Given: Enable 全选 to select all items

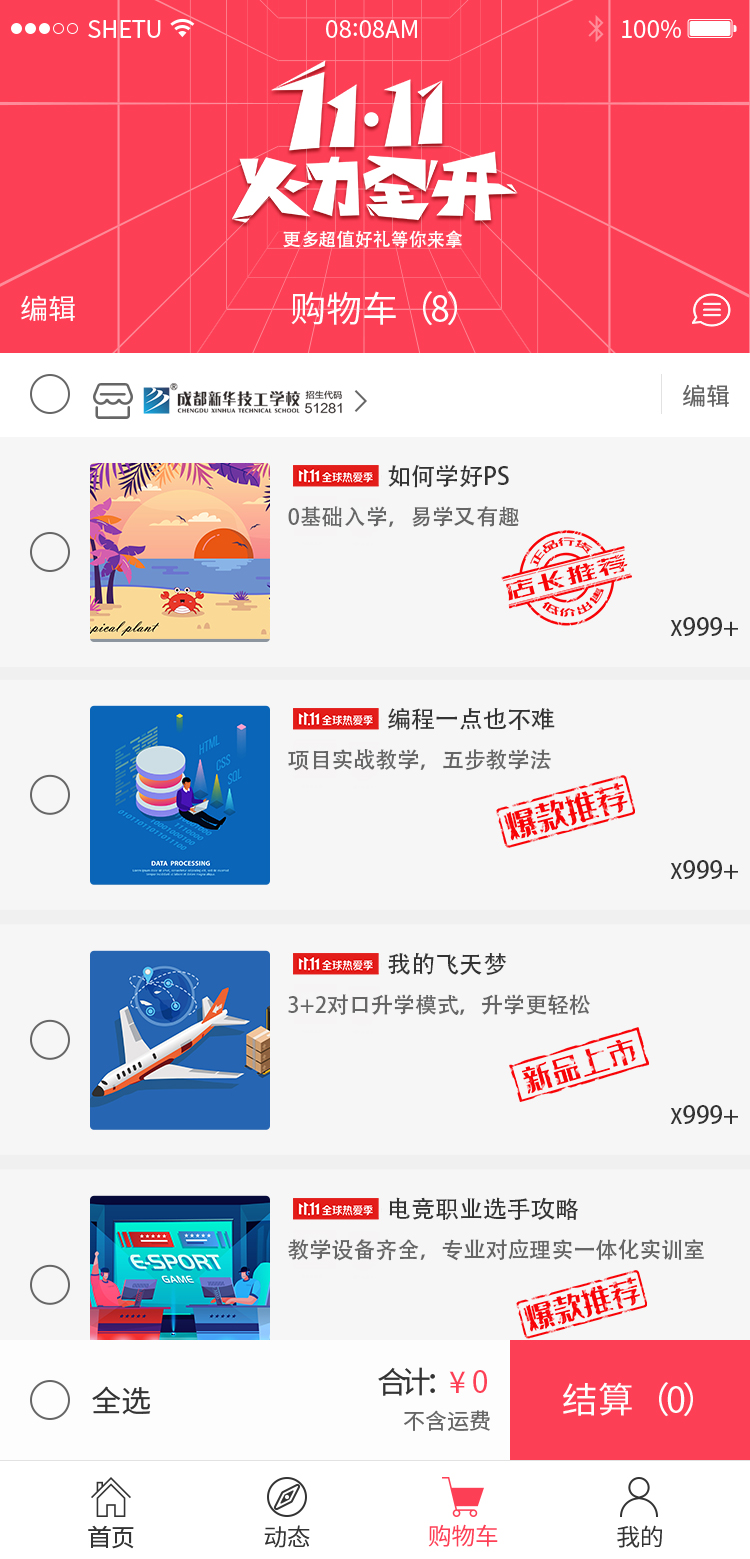Looking at the screenshot, I should pos(50,1400).
